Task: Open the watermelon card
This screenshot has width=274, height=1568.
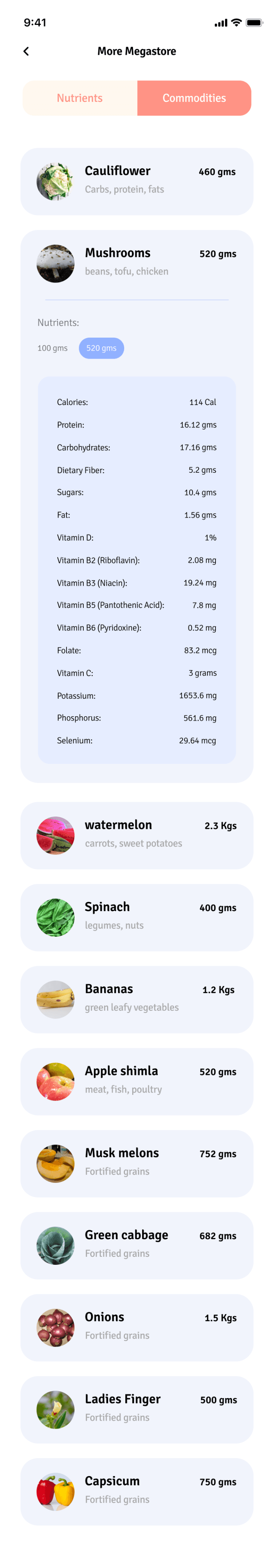Action: (137, 835)
